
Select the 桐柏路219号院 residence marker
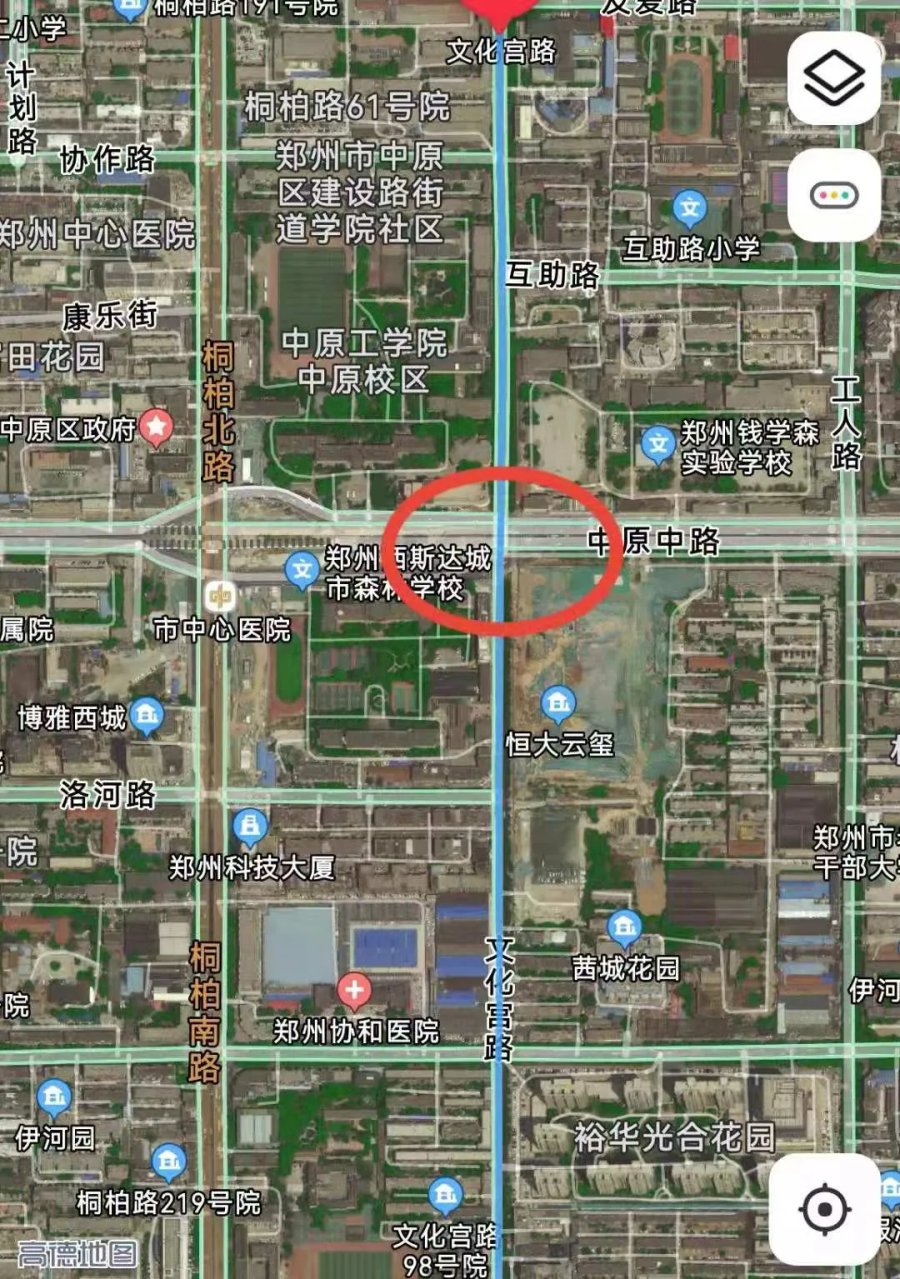[169, 1162]
